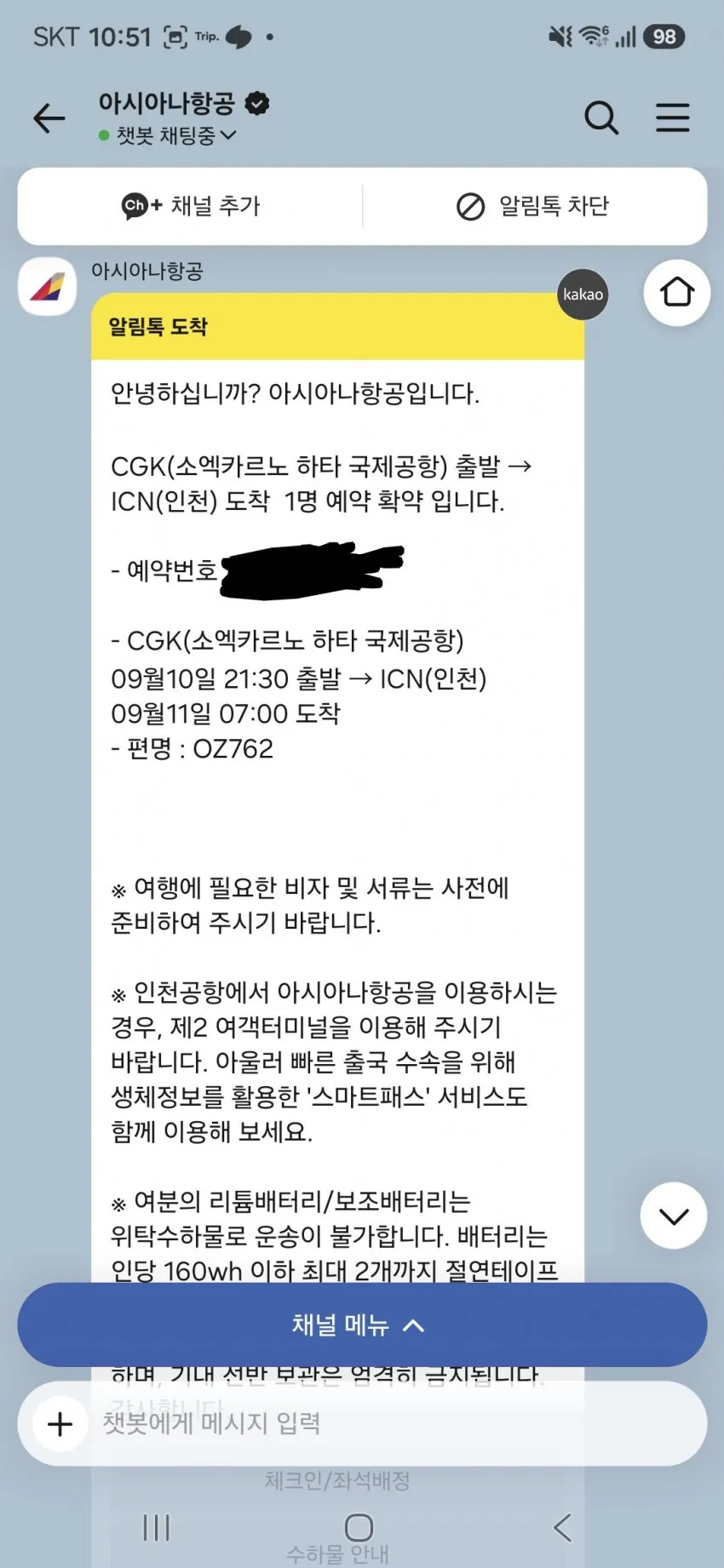The height and width of the screenshot is (1568, 724).
Task: Tap 채널 추가 to add channel
Action: coord(191,206)
